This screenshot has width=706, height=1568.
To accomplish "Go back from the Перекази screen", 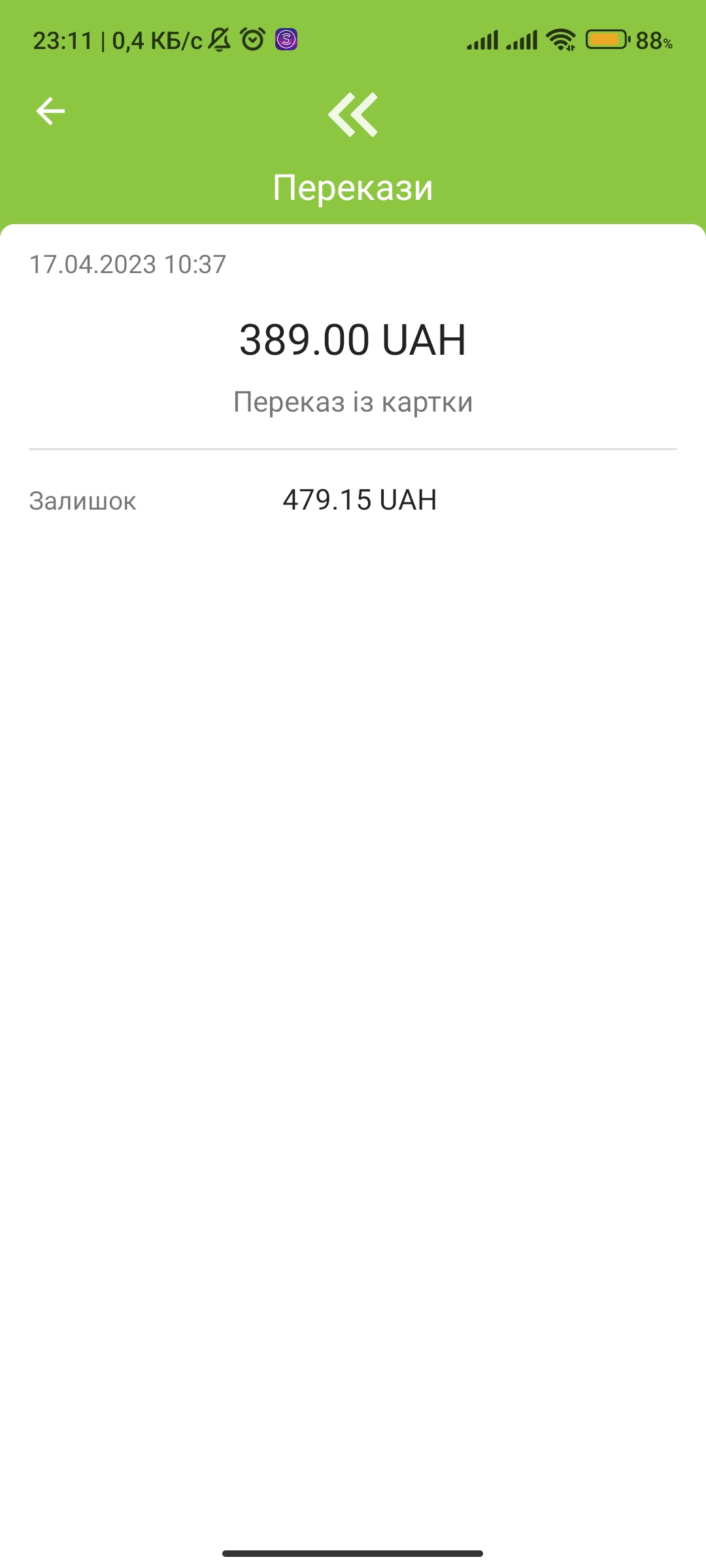I will 50,111.
